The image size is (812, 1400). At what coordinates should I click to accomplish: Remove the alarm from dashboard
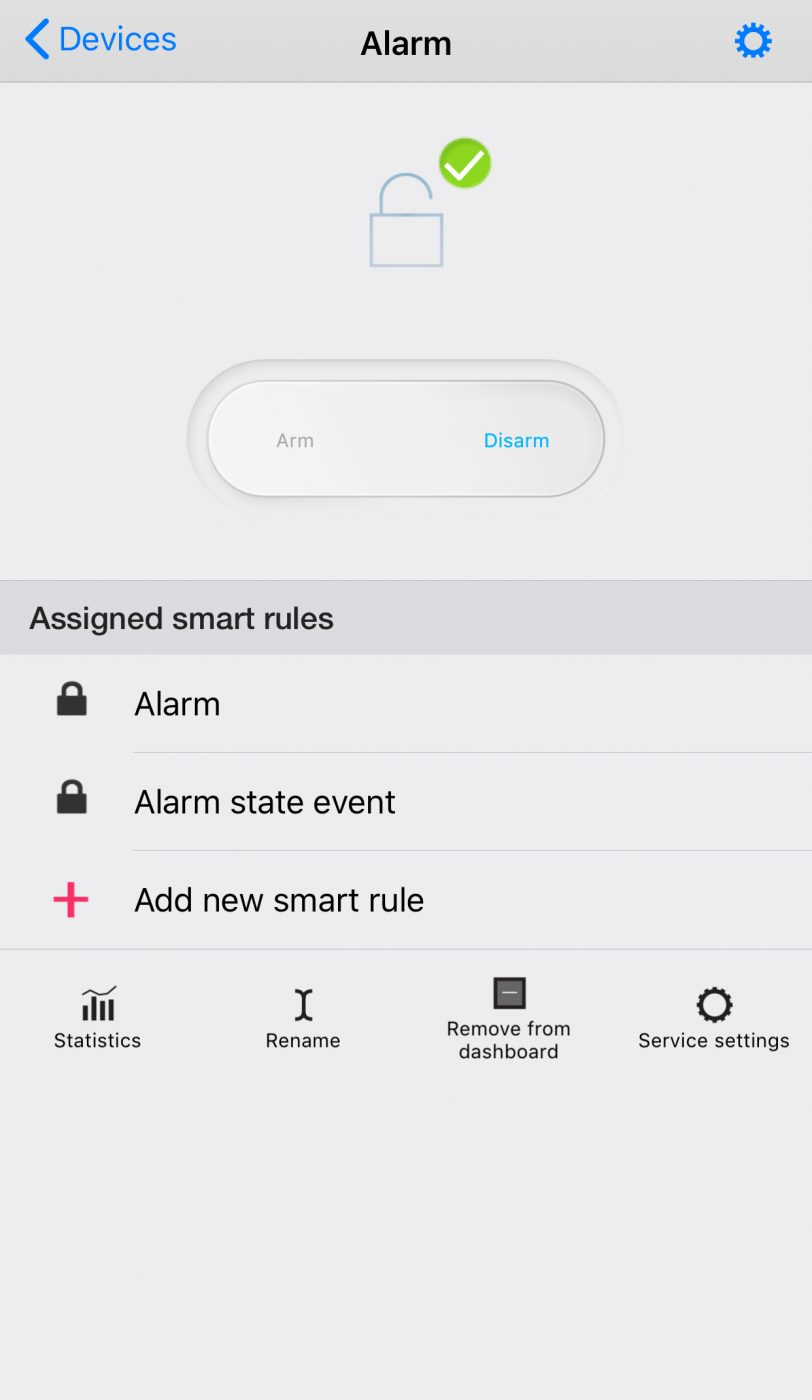(x=509, y=1019)
